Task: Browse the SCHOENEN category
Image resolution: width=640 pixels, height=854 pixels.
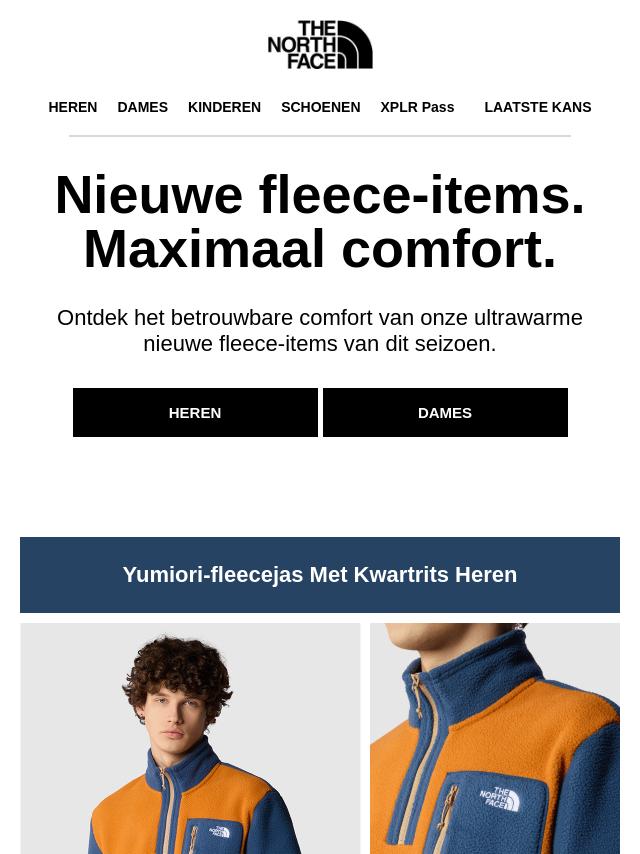Action: coord(320,107)
